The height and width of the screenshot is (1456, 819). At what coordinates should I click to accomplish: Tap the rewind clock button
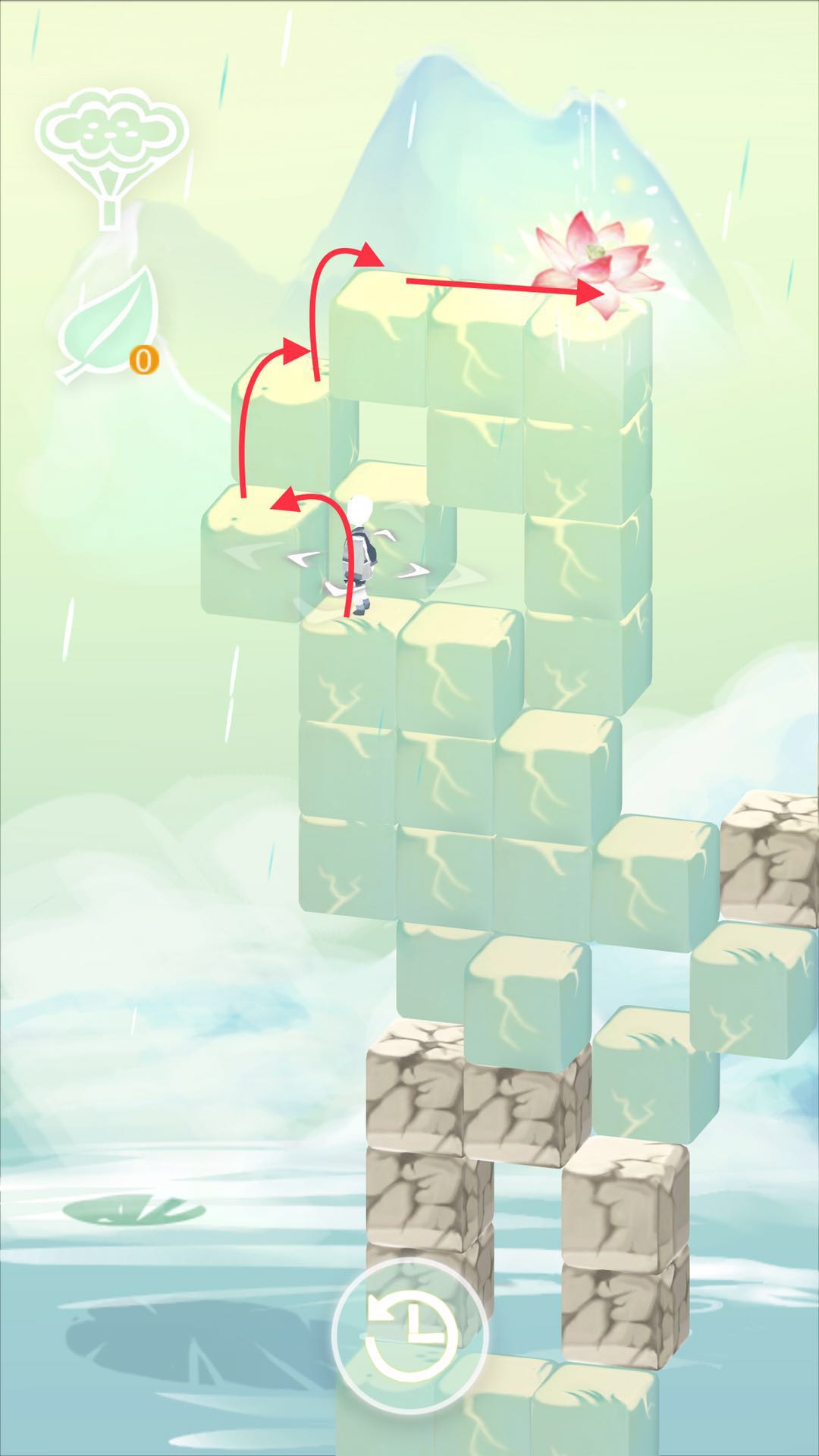pyautogui.click(x=409, y=1332)
